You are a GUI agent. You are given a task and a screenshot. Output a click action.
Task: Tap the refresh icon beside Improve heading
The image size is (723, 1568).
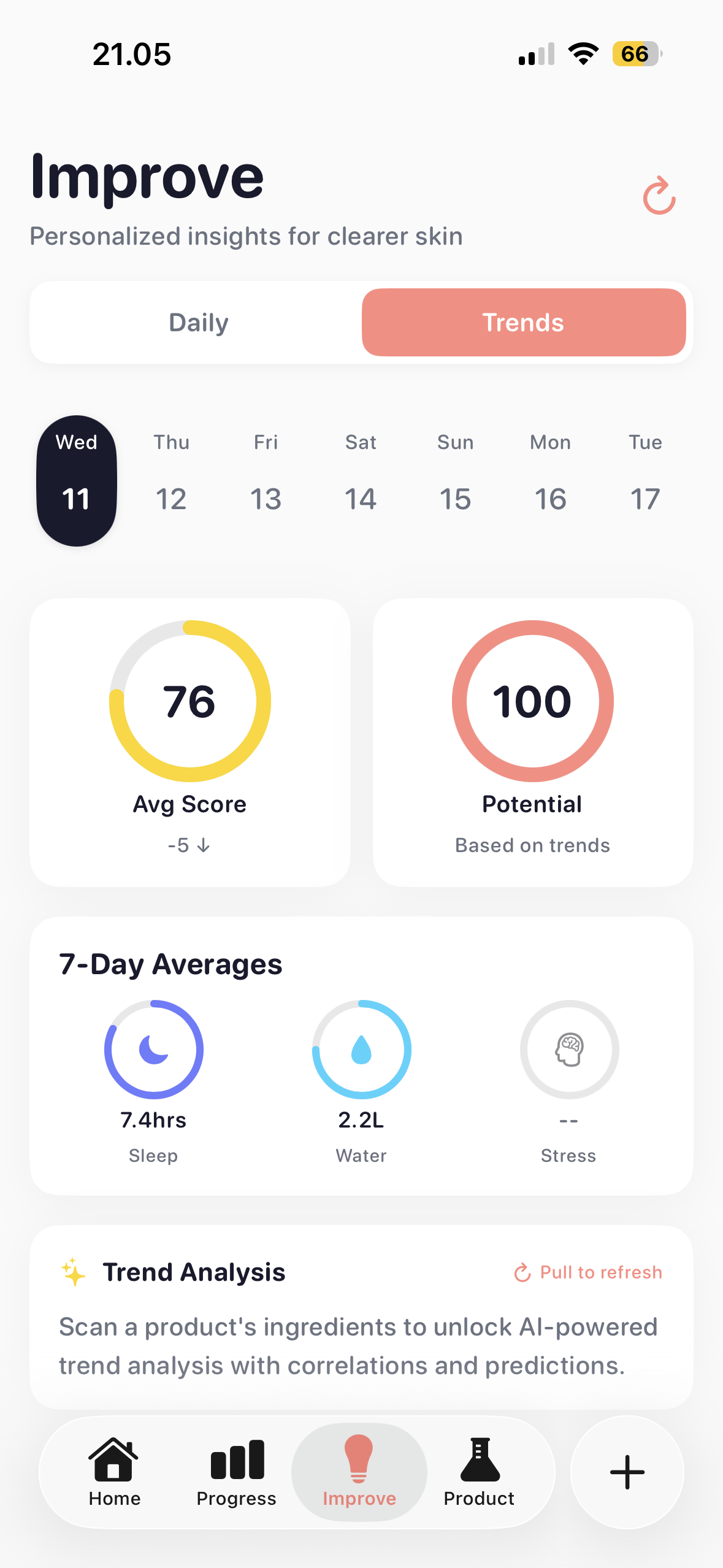[659, 195]
